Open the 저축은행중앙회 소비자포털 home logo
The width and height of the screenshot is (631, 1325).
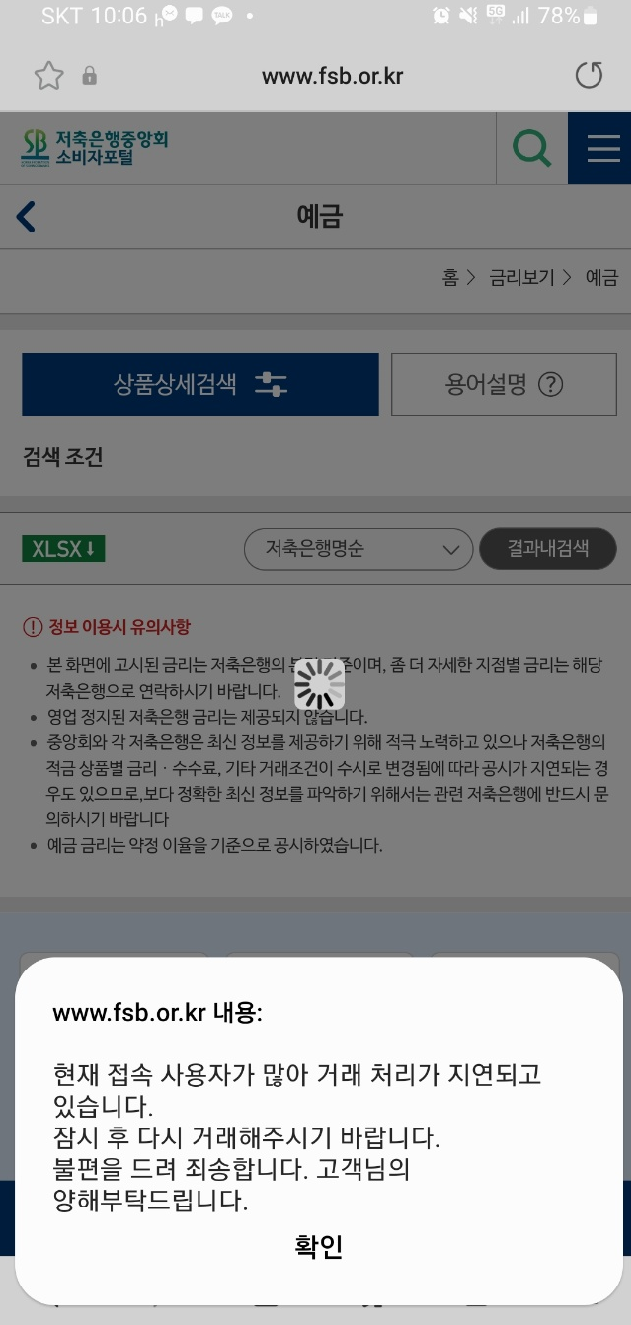click(95, 148)
